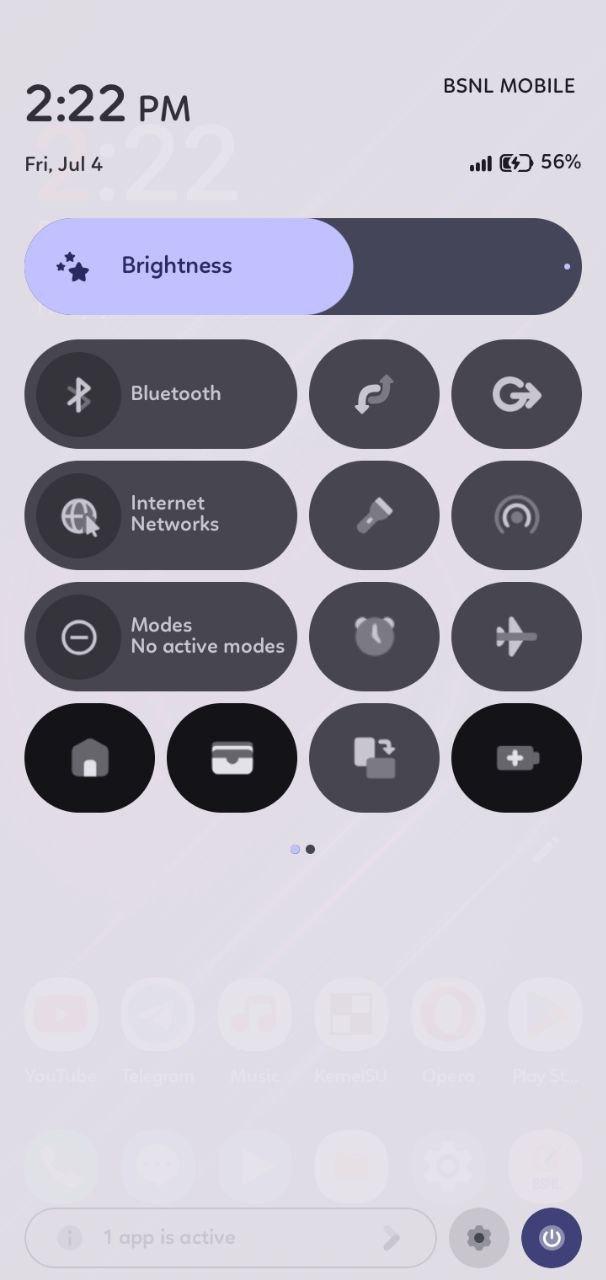Open the wallet card tile
The height and width of the screenshot is (1280, 606).
click(x=232, y=758)
